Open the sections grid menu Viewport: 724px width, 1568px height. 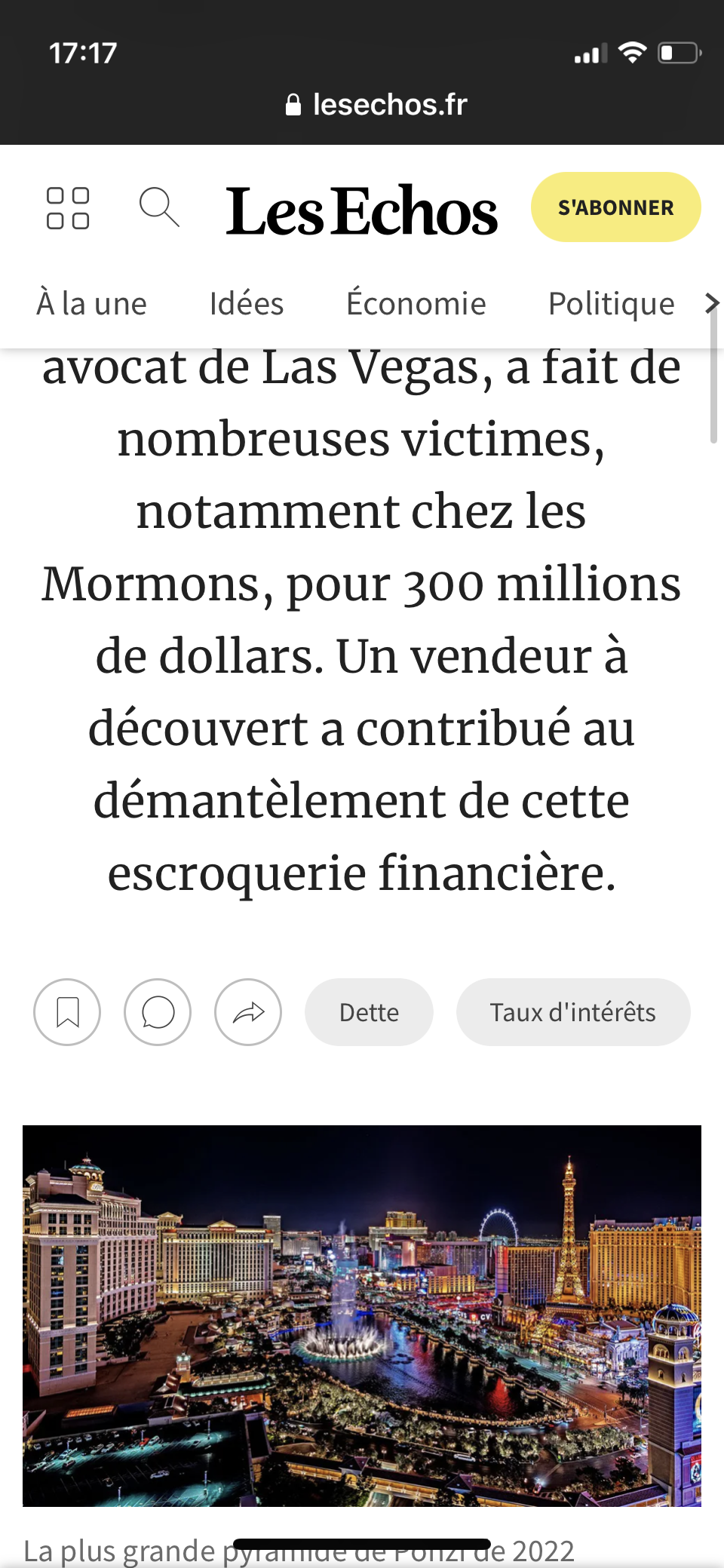click(68, 208)
